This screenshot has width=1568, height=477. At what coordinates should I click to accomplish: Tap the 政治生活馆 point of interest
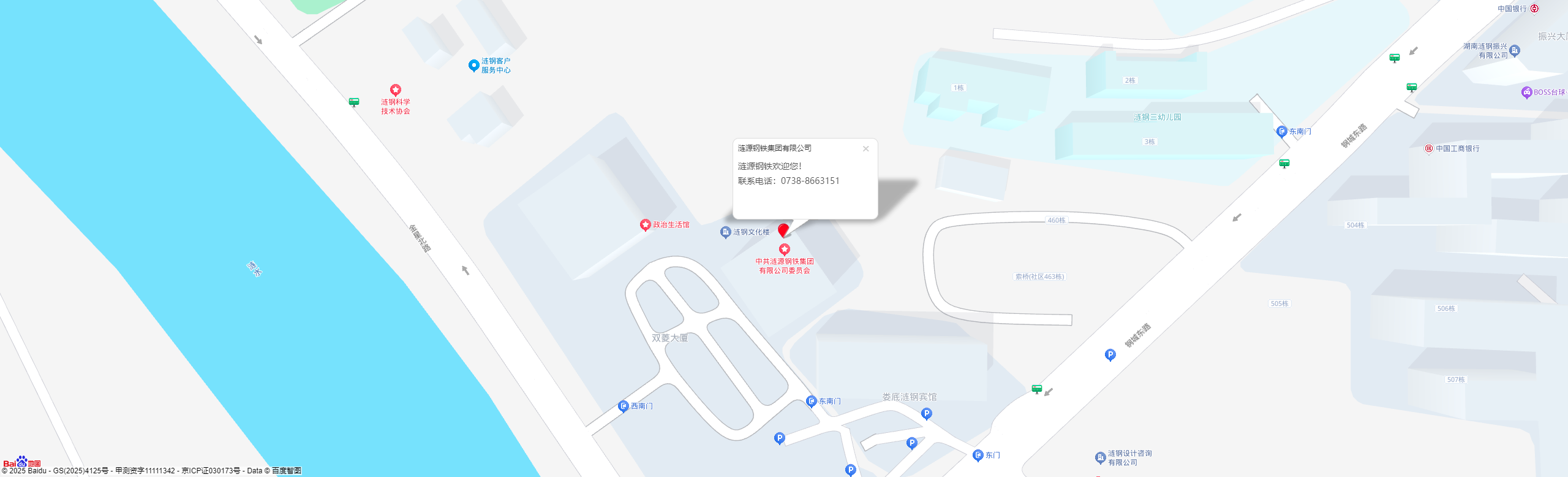tap(645, 225)
